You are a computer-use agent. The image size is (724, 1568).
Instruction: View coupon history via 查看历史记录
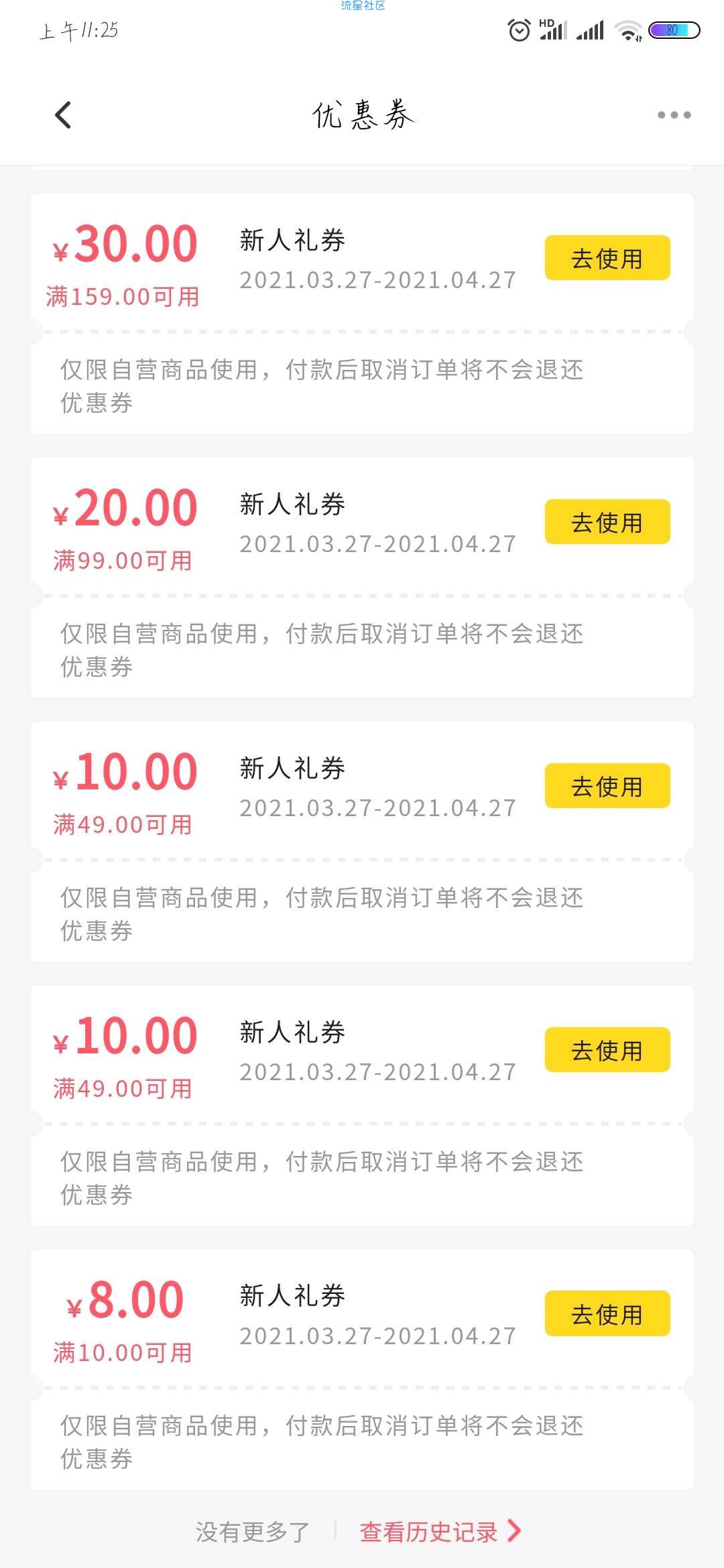(440, 1532)
